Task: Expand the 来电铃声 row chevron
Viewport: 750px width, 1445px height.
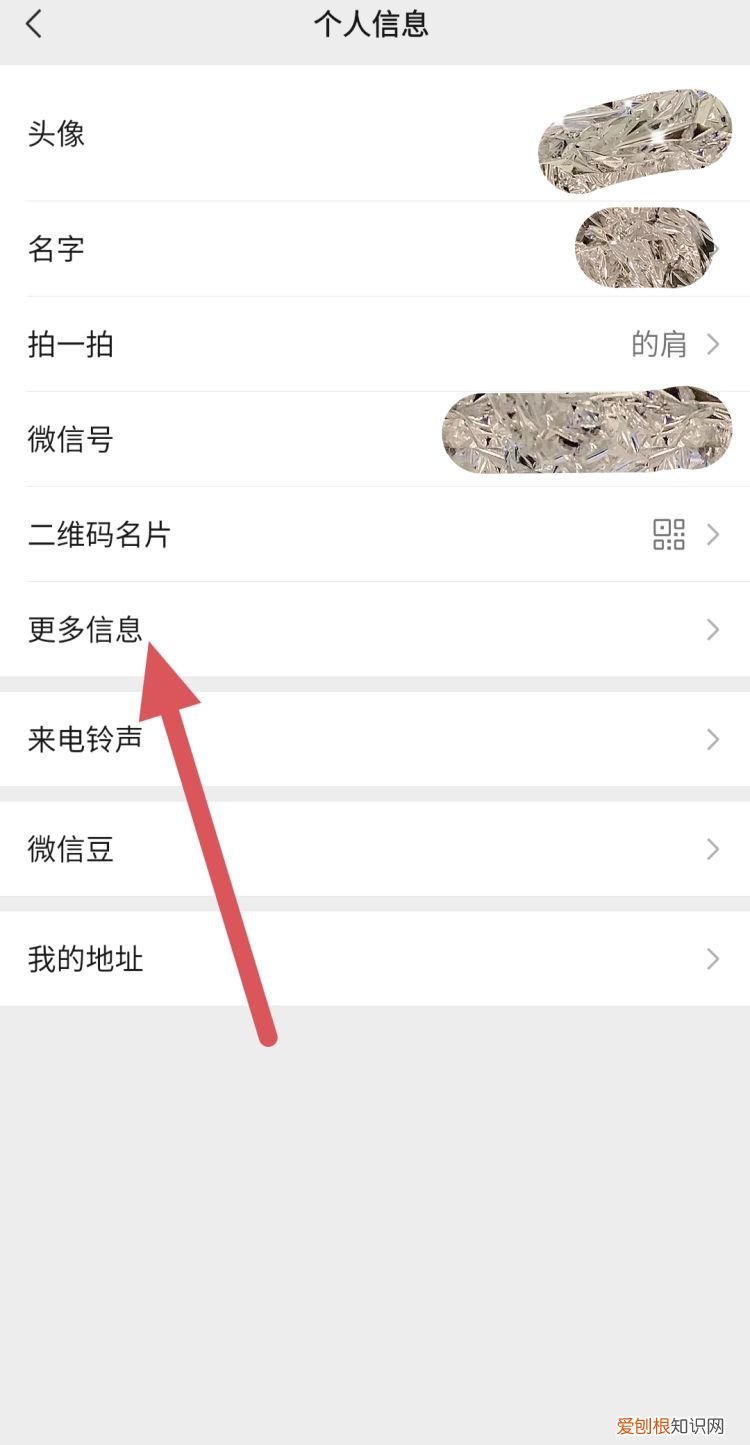Action: tap(712, 740)
